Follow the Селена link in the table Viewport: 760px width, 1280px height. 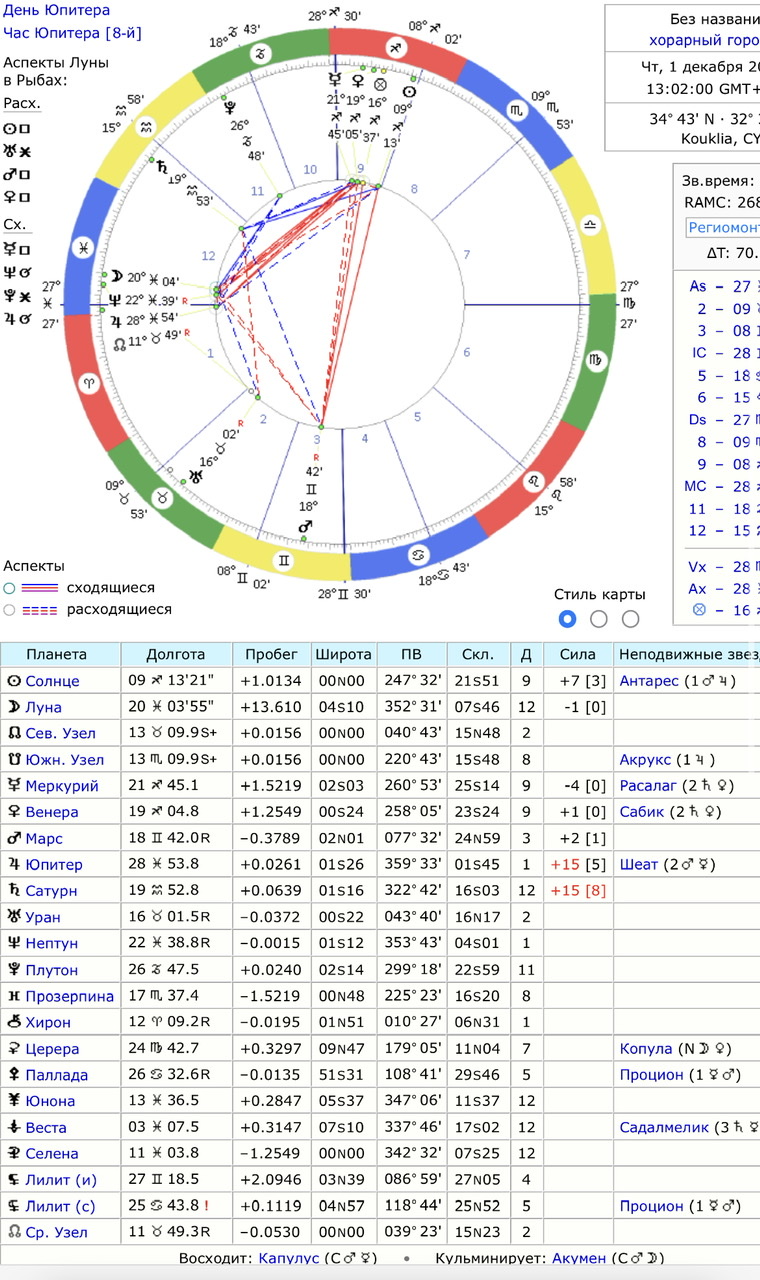(x=52, y=1154)
